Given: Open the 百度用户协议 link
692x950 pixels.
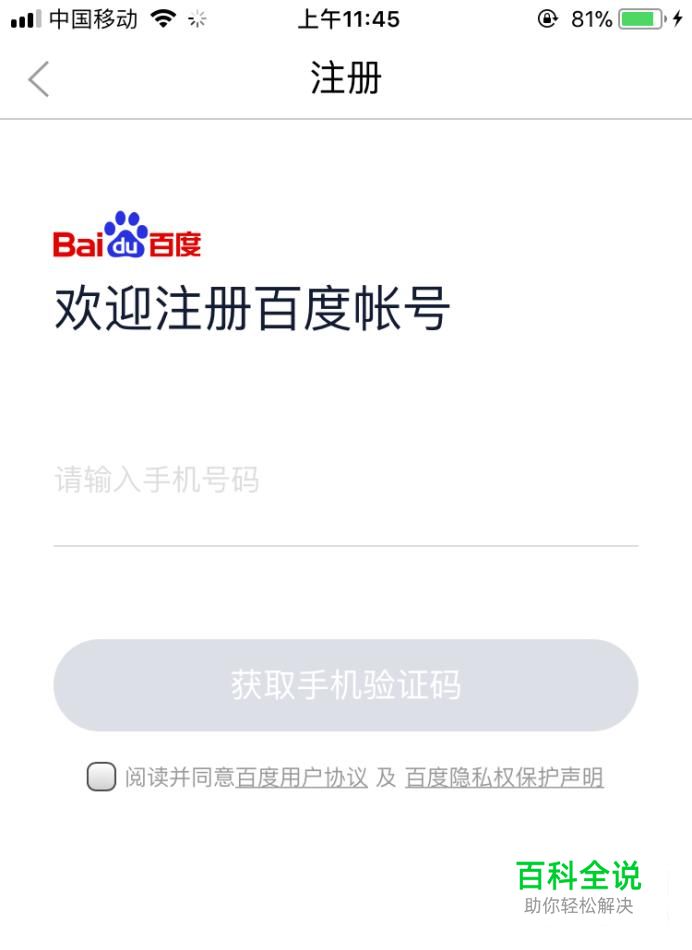Looking at the screenshot, I should point(302,777).
